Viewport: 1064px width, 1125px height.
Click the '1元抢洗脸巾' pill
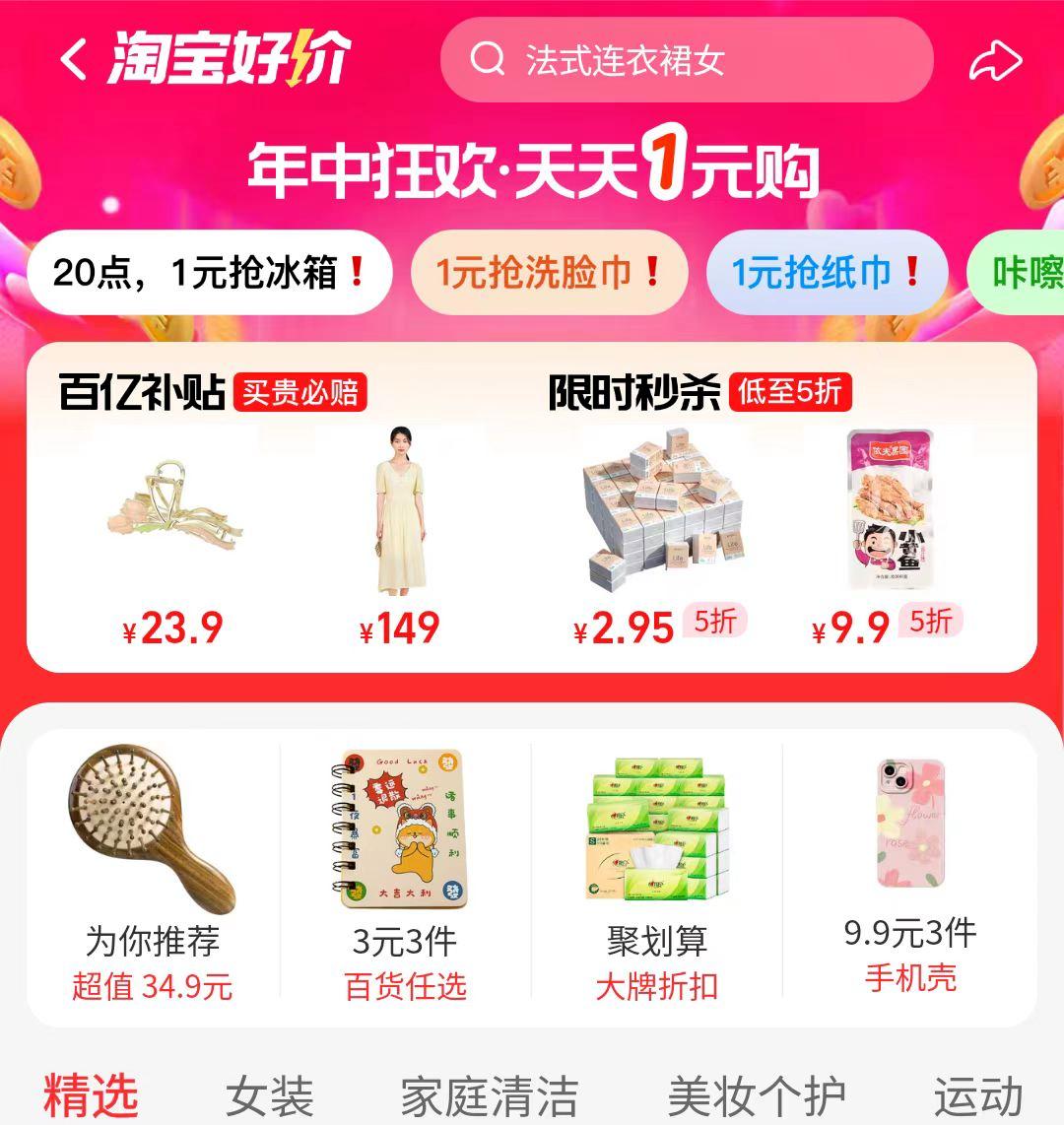[548, 273]
